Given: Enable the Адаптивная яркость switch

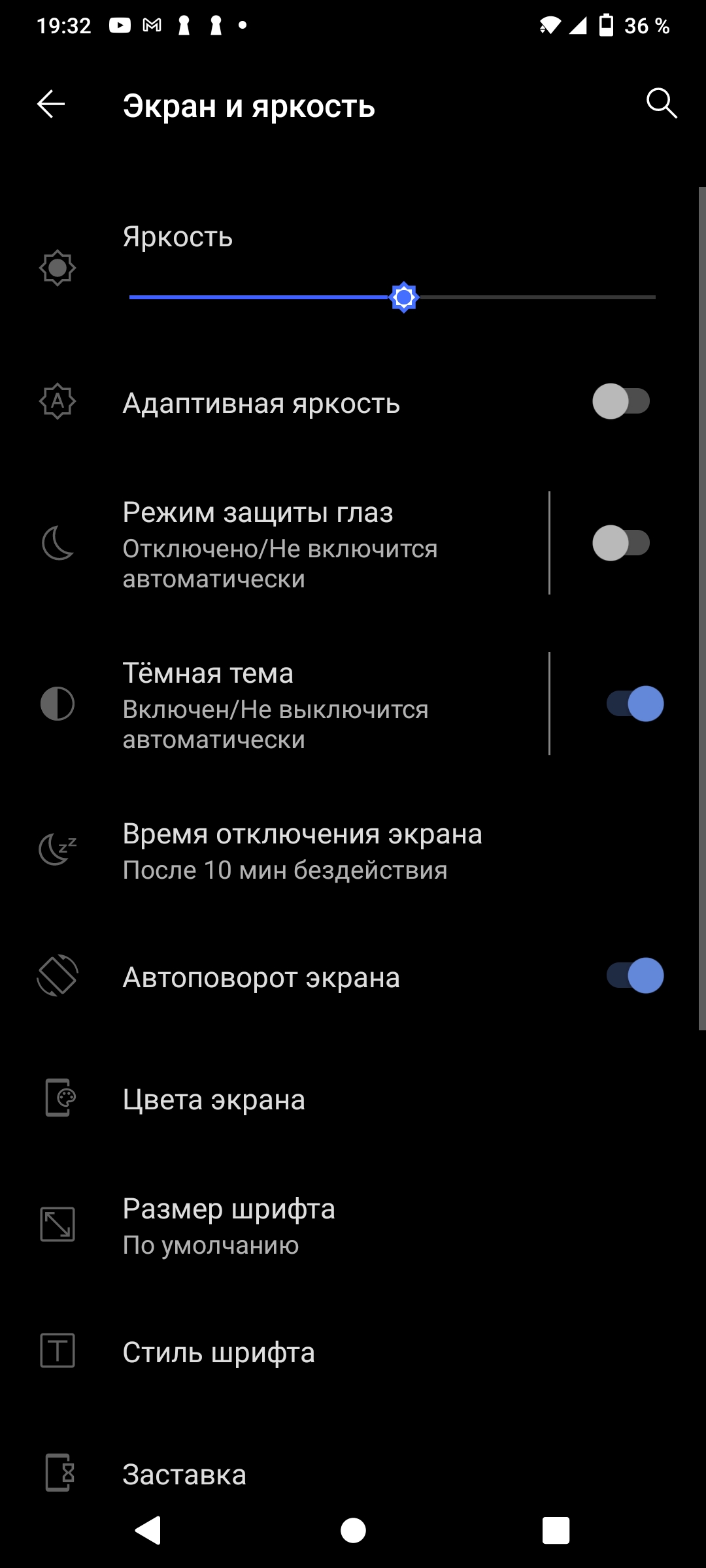Looking at the screenshot, I should [x=620, y=402].
